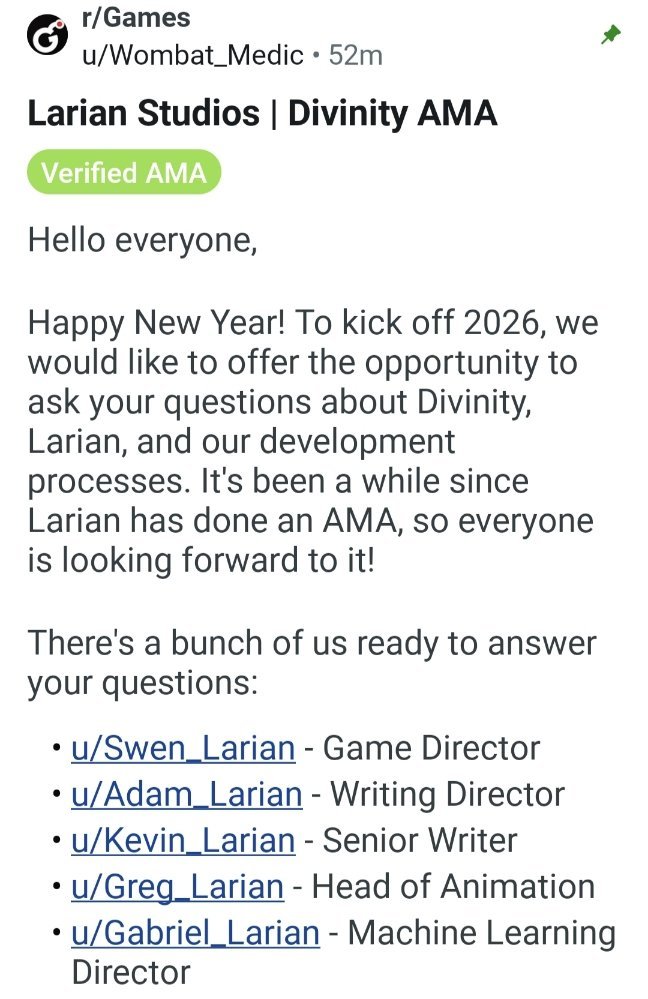Viewport: 648px width, 999px height.
Task: View u/Wombat_Medic's profile
Action: point(192,54)
